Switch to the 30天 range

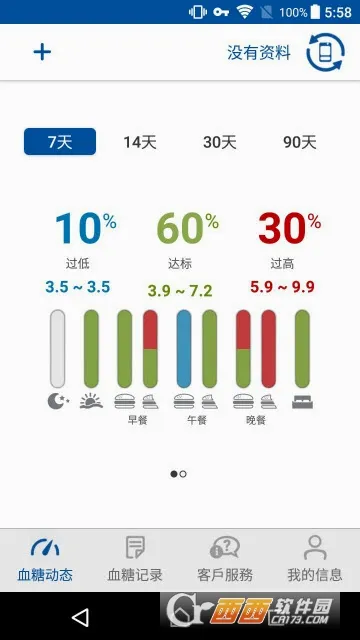click(220, 142)
